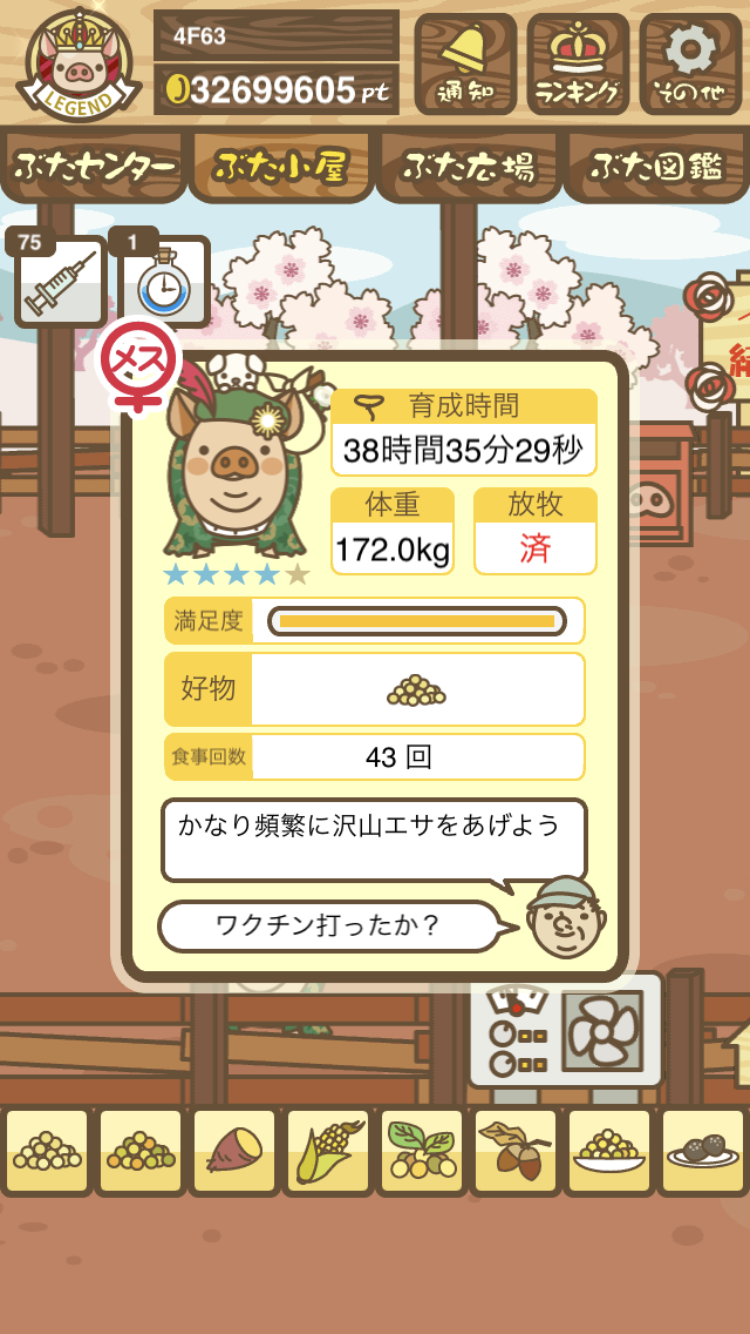Select the mixed-color pellet feed
This screenshot has width=750, height=1334.
(141, 1151)
